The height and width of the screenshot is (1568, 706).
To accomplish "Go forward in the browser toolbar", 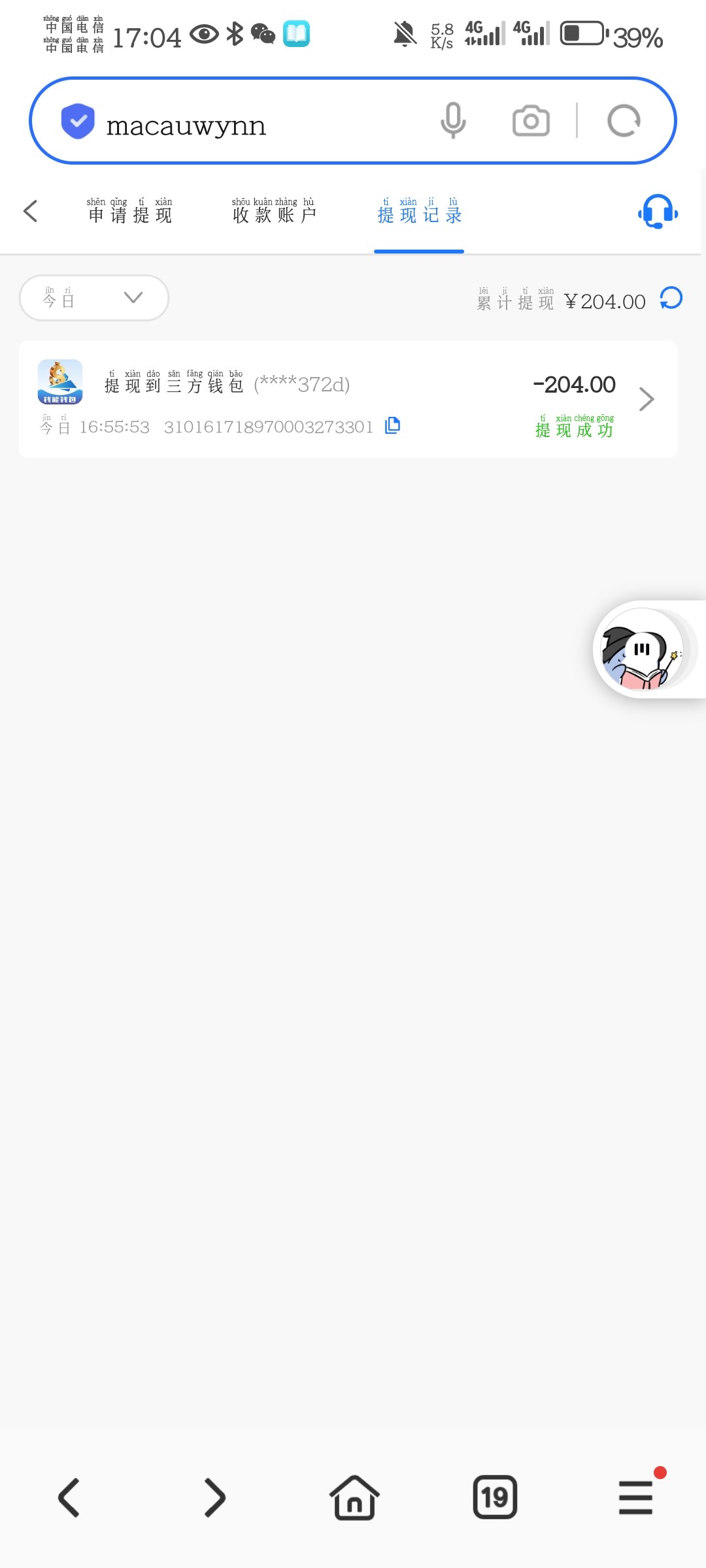I will (214, 1497).
